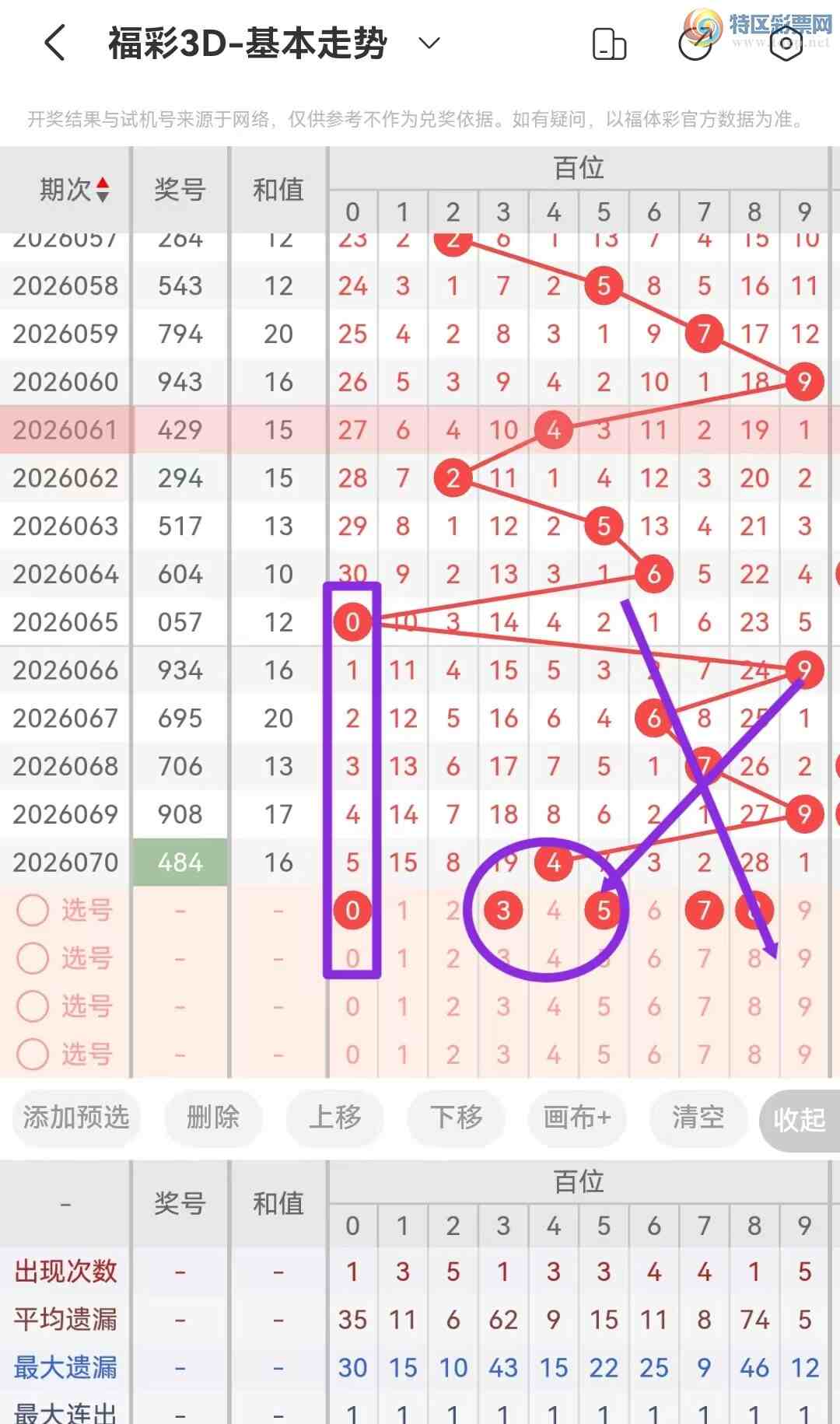
Task: Select the second 选号 row radio circle
Action: pos(33,959)
